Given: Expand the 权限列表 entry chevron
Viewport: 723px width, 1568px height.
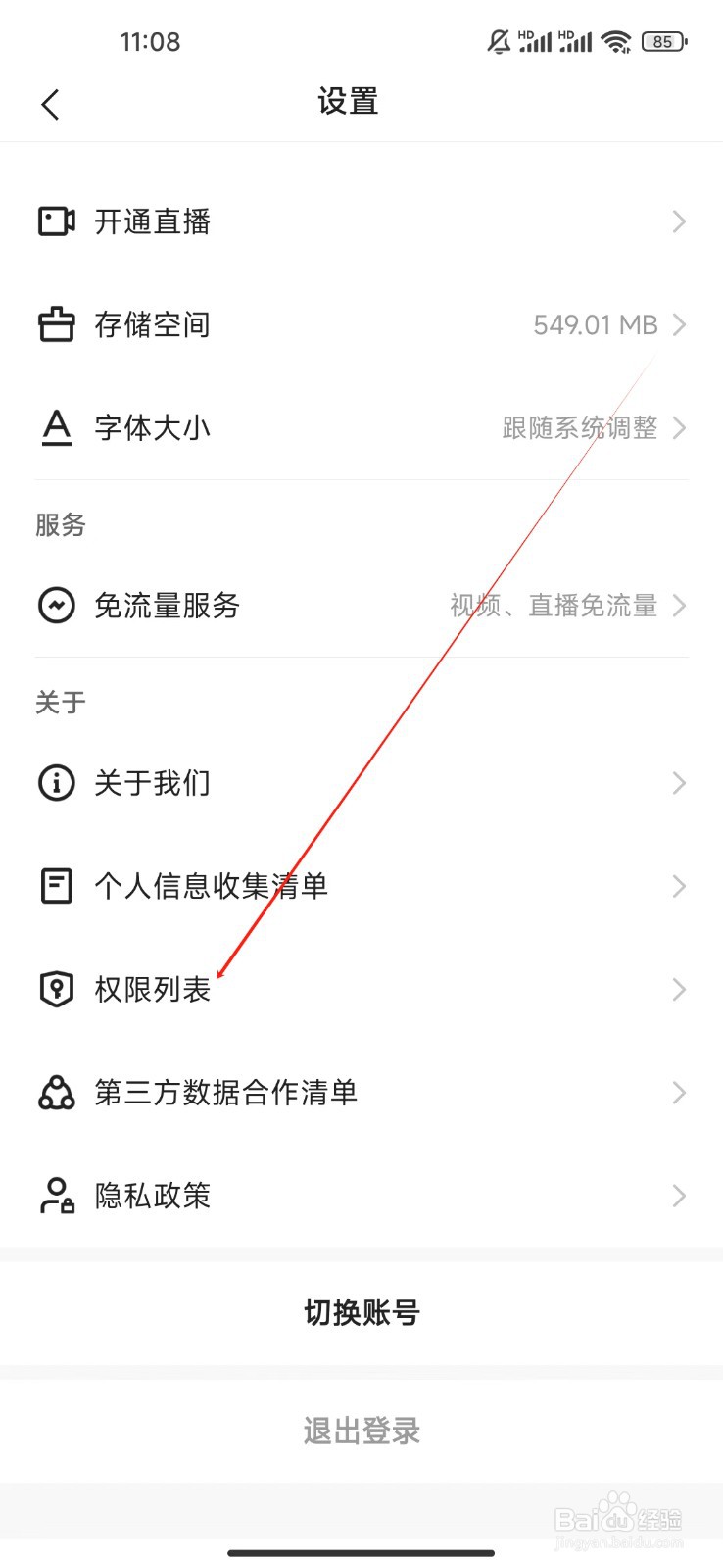Looking at the screenshot, I should [x=678, y=989].
